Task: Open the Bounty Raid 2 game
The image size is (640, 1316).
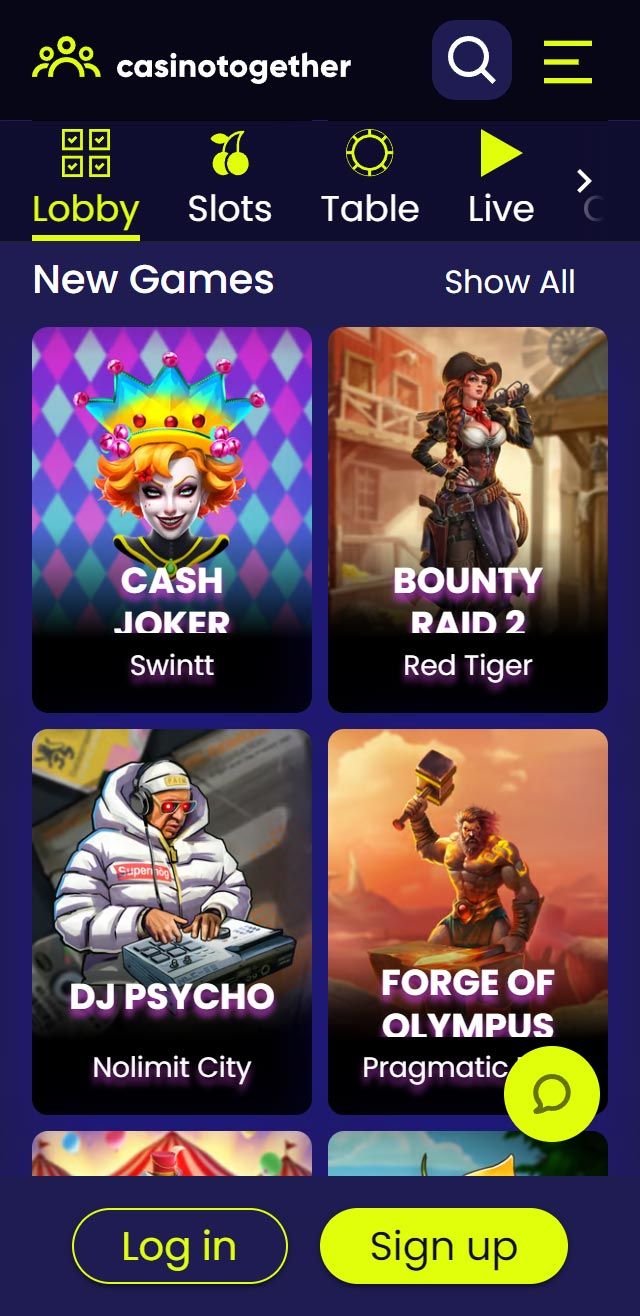Action: tap(468, 518)
